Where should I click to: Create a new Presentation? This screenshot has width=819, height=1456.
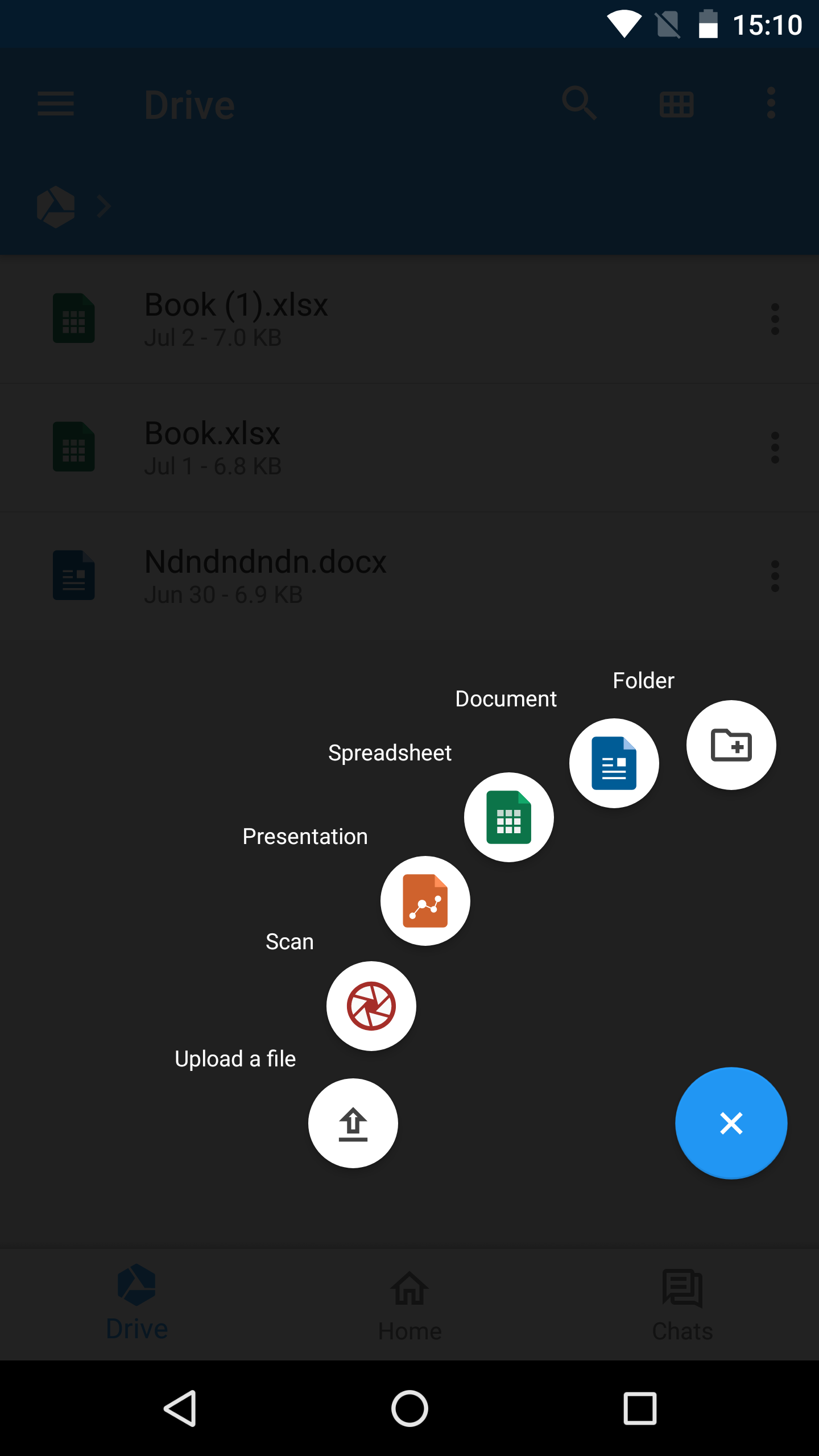click(x=425, y=901)
